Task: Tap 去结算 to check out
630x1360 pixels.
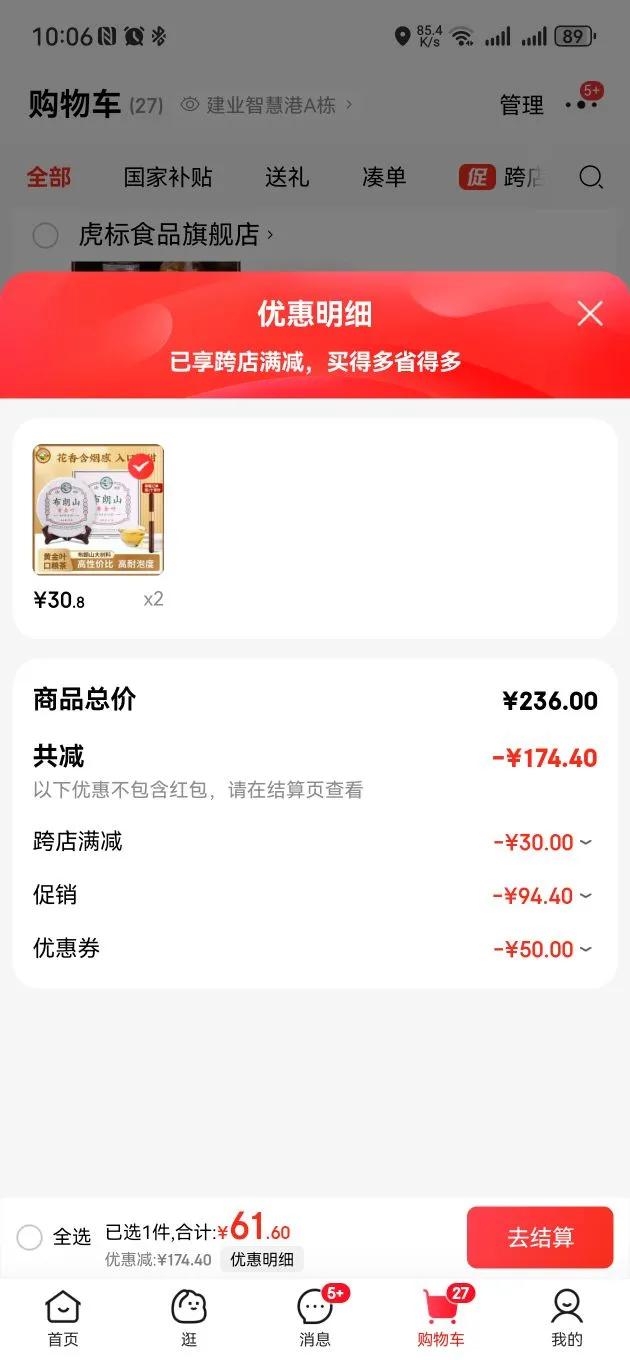Action: (x=539, y=1237)
